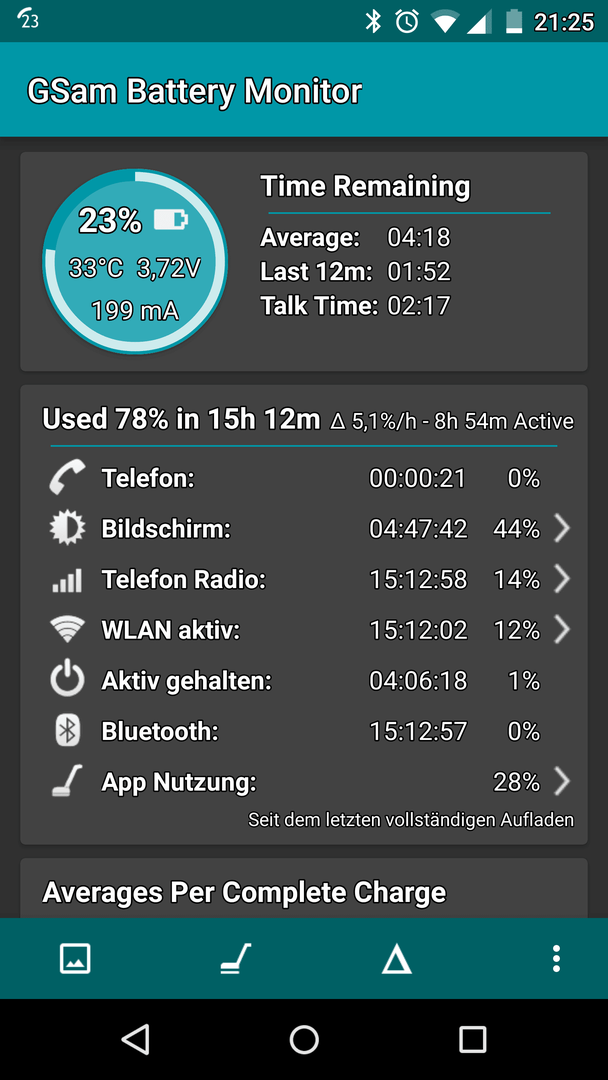Tap the delta triangle icon in bottom toolbar
The height and width of the screenshot is (1080, 608).
(x=397, y=959)
